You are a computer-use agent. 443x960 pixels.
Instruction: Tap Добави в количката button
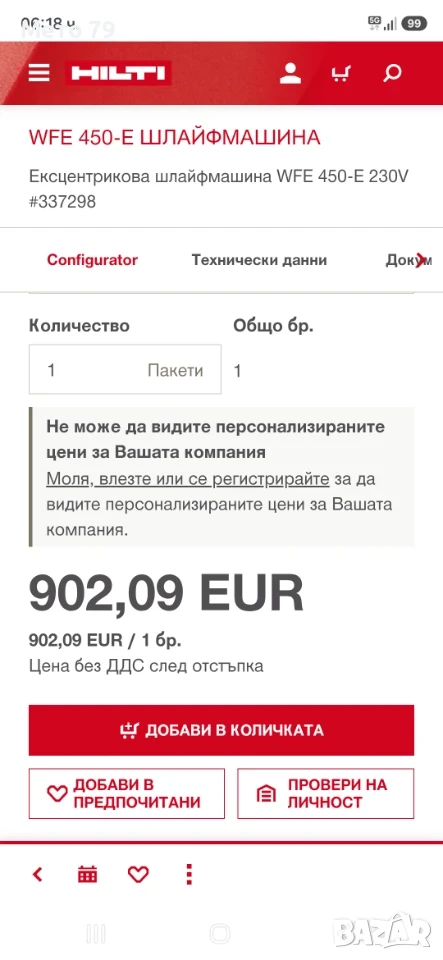pos(222,730)
